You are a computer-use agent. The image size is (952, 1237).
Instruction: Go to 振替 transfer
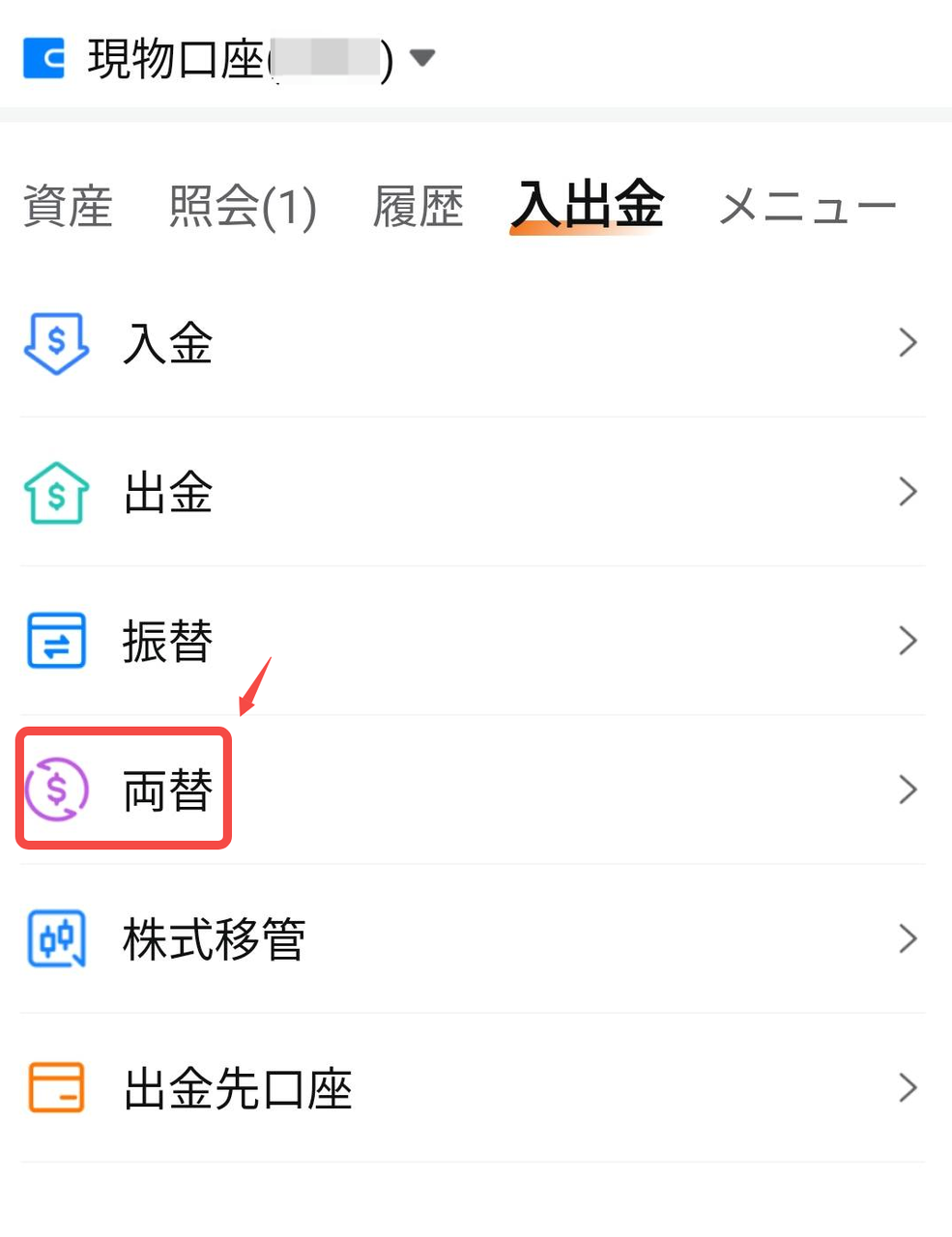point(472,641)
